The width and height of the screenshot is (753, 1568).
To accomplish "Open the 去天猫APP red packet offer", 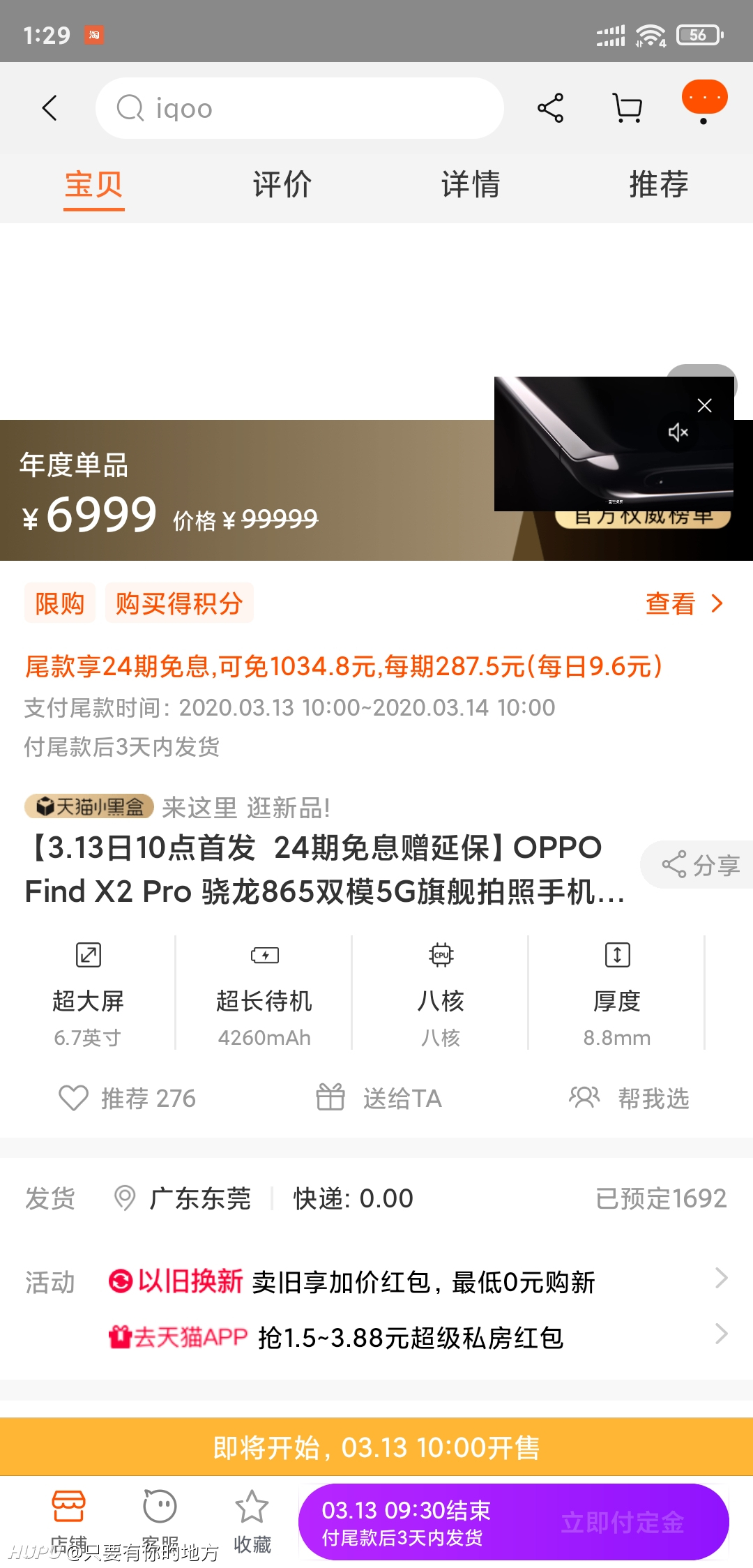I will tap(418, 1337).
